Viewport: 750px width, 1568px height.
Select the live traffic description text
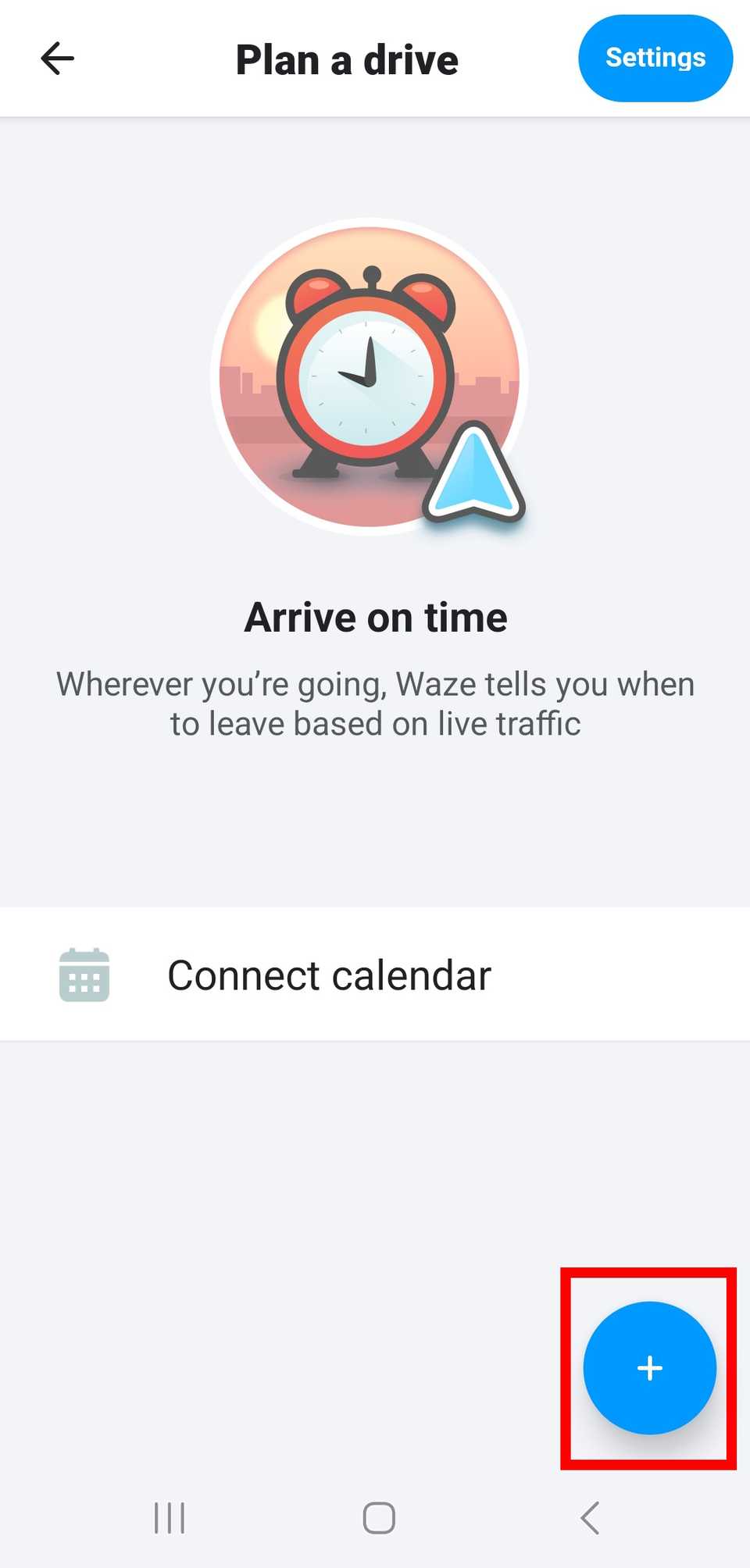375,703
